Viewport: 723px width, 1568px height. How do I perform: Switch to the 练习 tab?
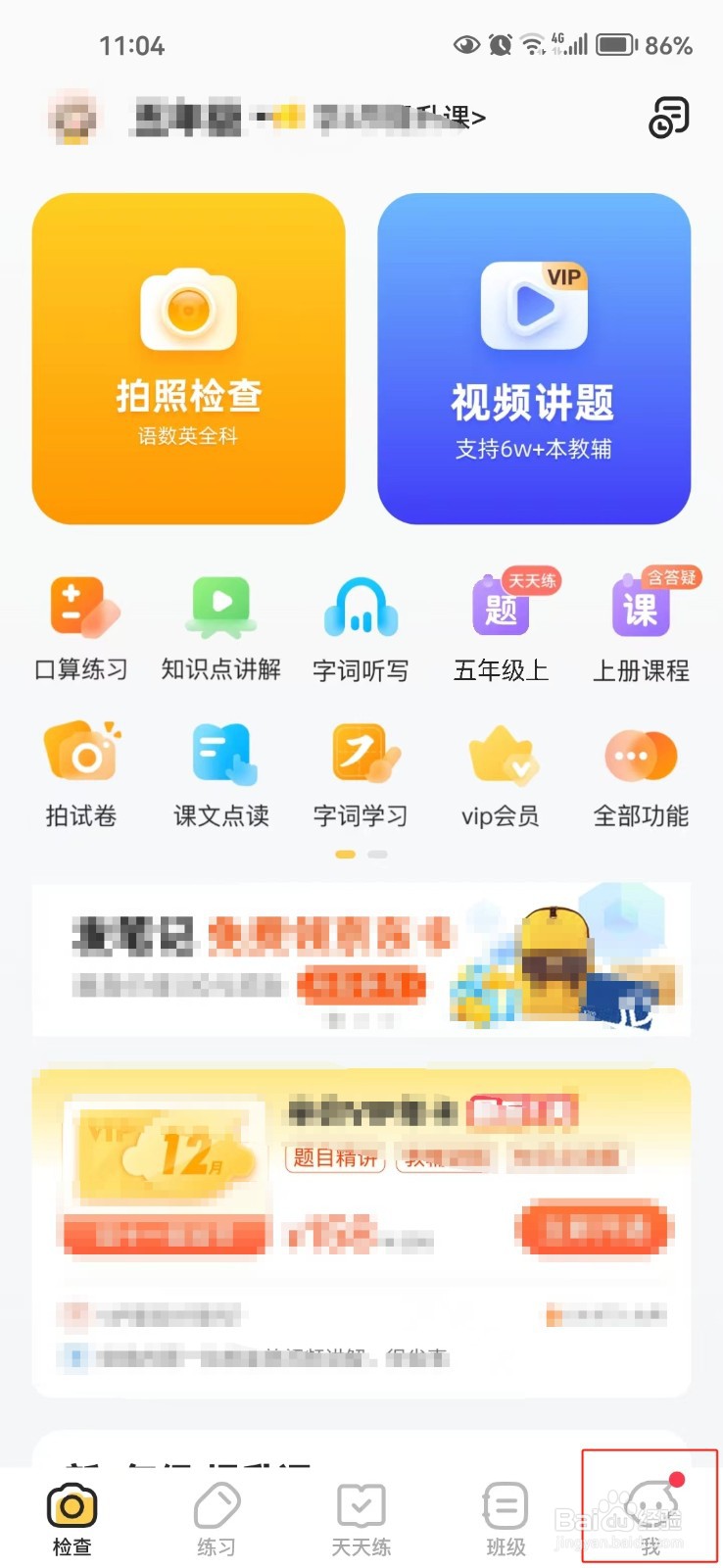tap(217, 1514)
